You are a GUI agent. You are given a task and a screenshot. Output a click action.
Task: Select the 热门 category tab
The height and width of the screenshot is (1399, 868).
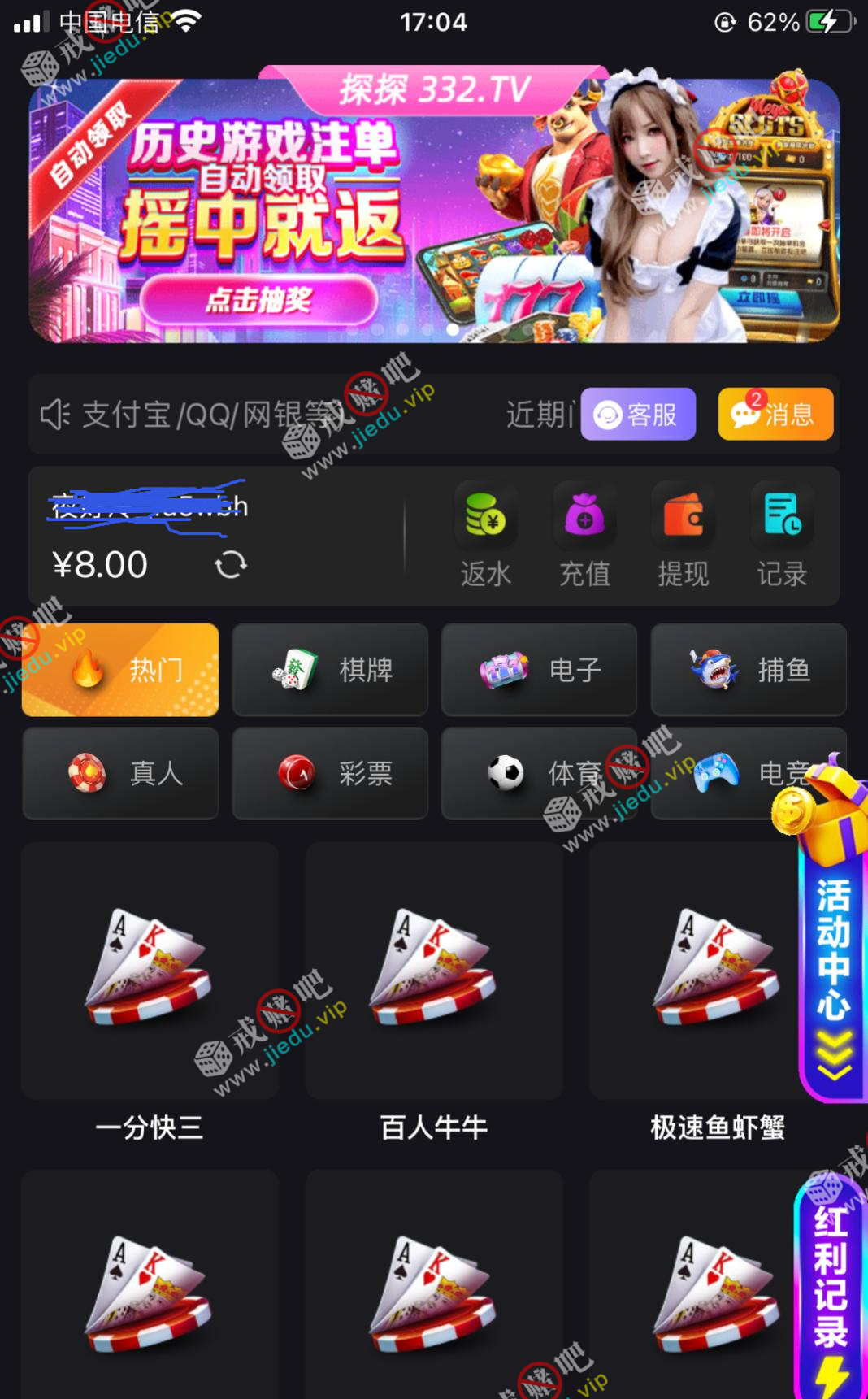tap(120, 670)
